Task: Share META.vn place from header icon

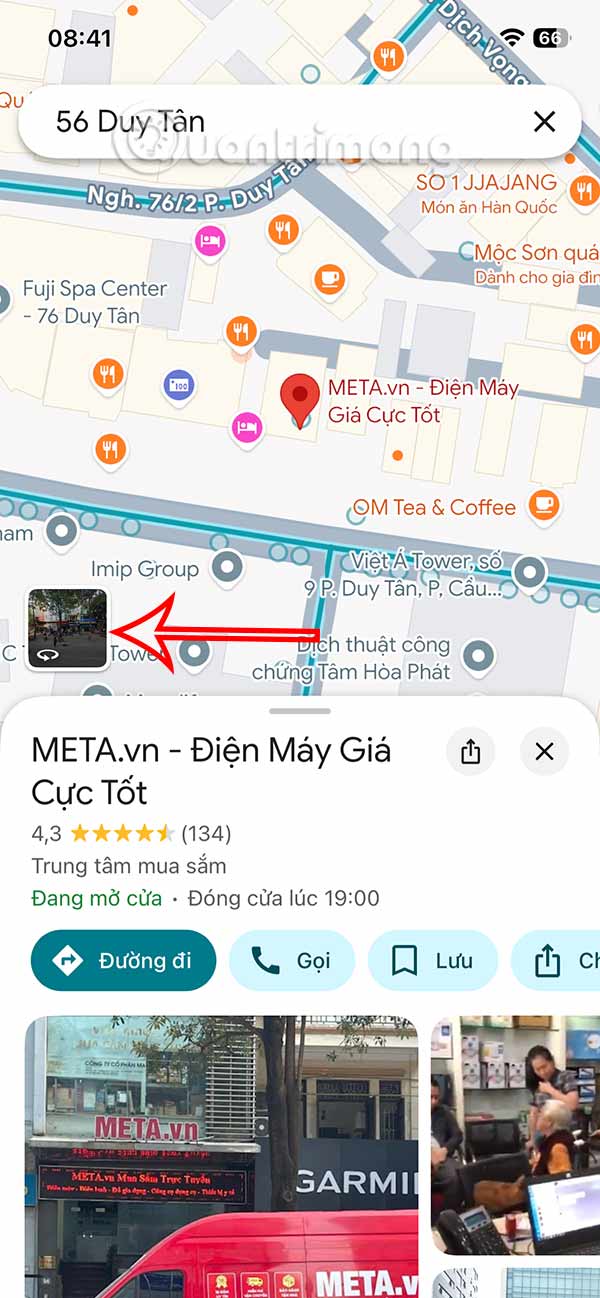Action: pyautogui.click(x=471, y=752)
